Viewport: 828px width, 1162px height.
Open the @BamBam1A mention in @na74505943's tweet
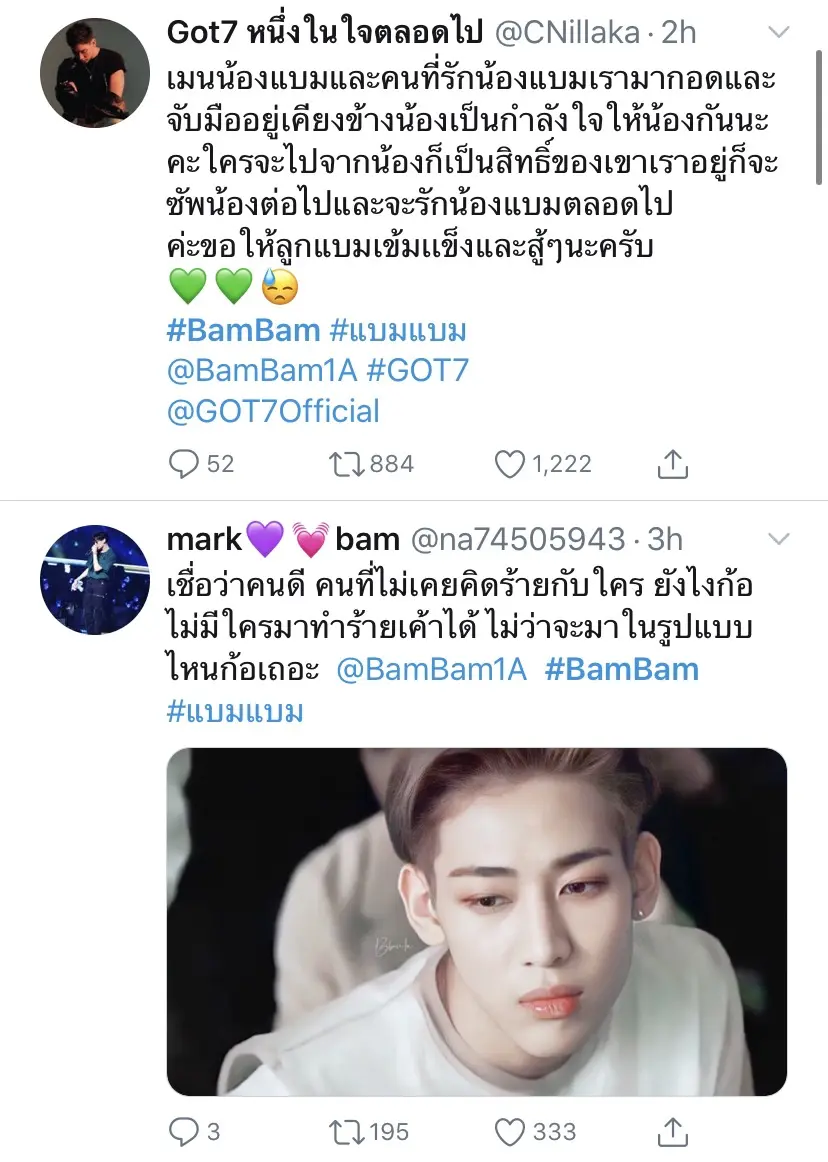[431, 669]
